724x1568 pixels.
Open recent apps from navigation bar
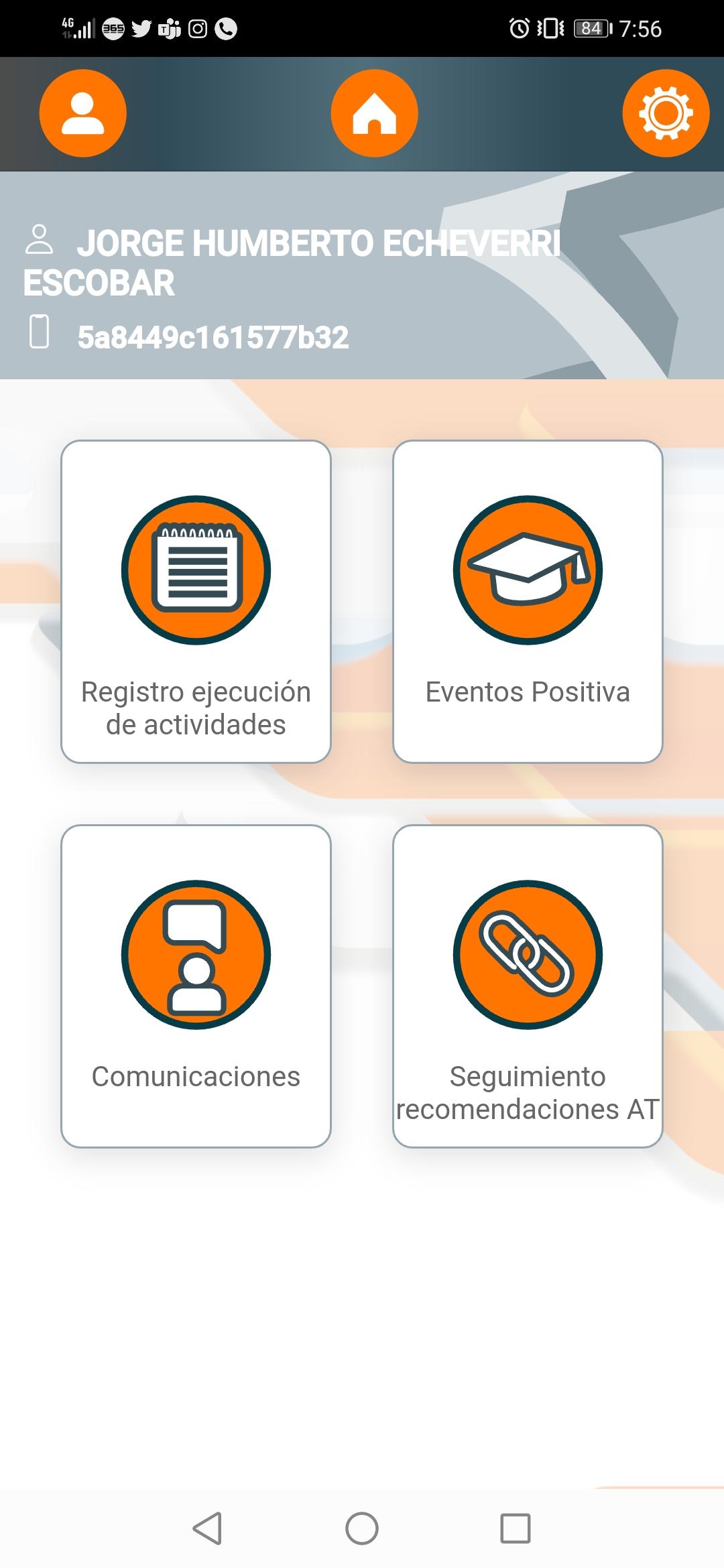pyautogui.click(x=516, y=1528)
